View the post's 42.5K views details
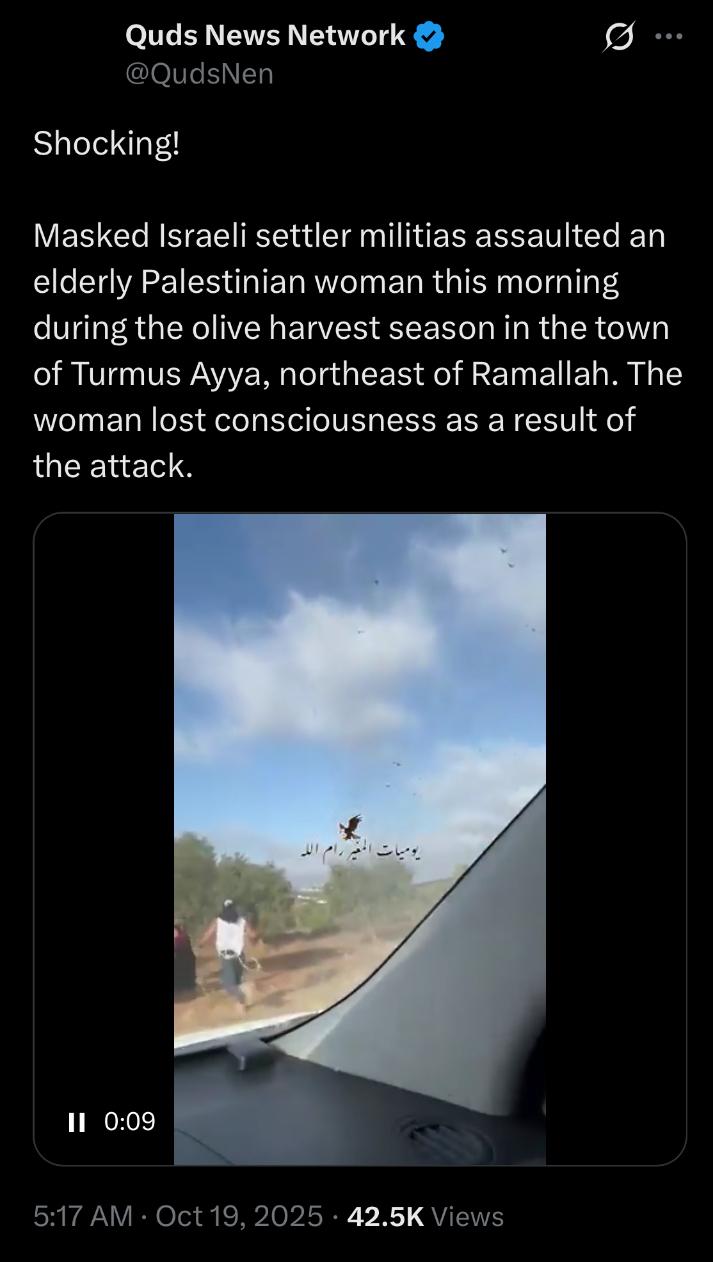The image size is (713, 1262). pos(425,1216)
